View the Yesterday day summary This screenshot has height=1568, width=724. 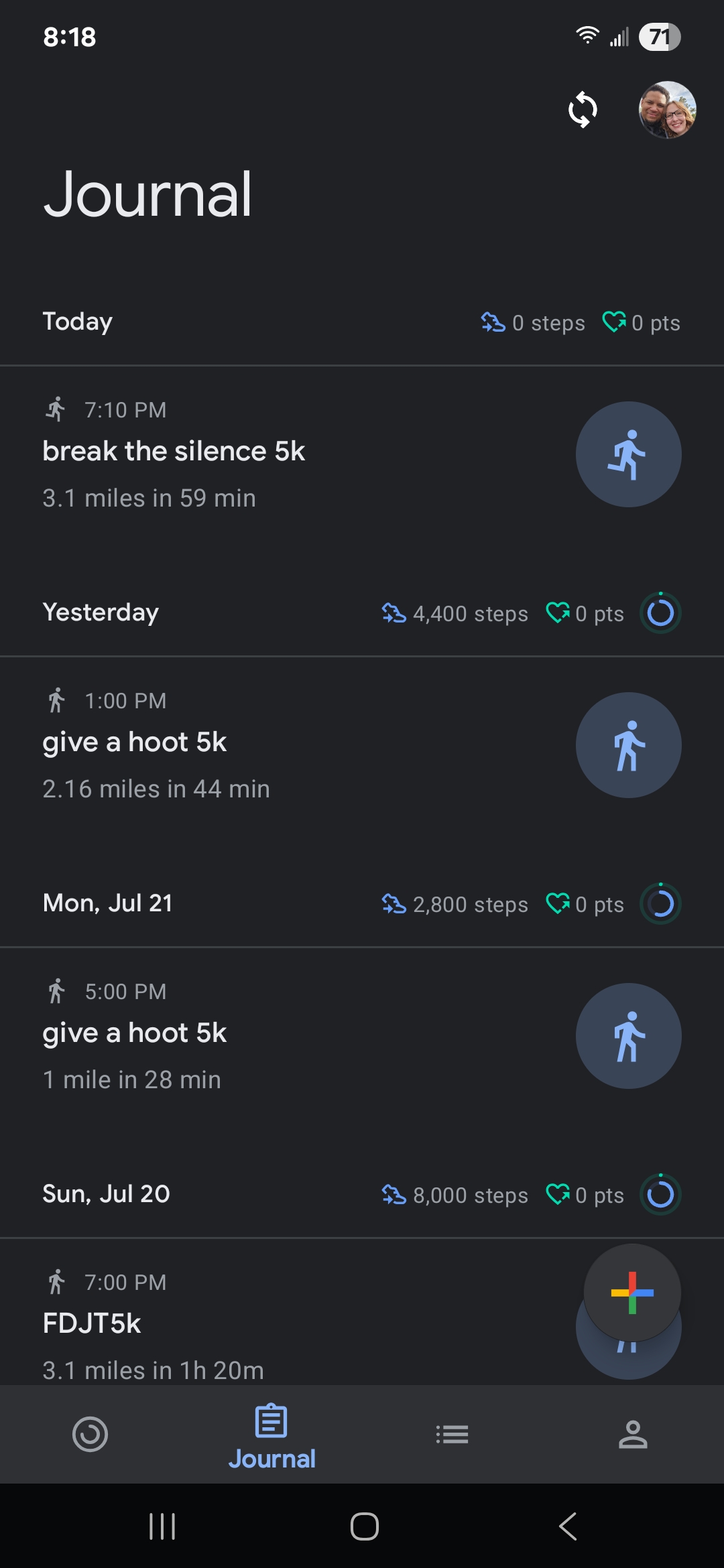pos(362,612)
